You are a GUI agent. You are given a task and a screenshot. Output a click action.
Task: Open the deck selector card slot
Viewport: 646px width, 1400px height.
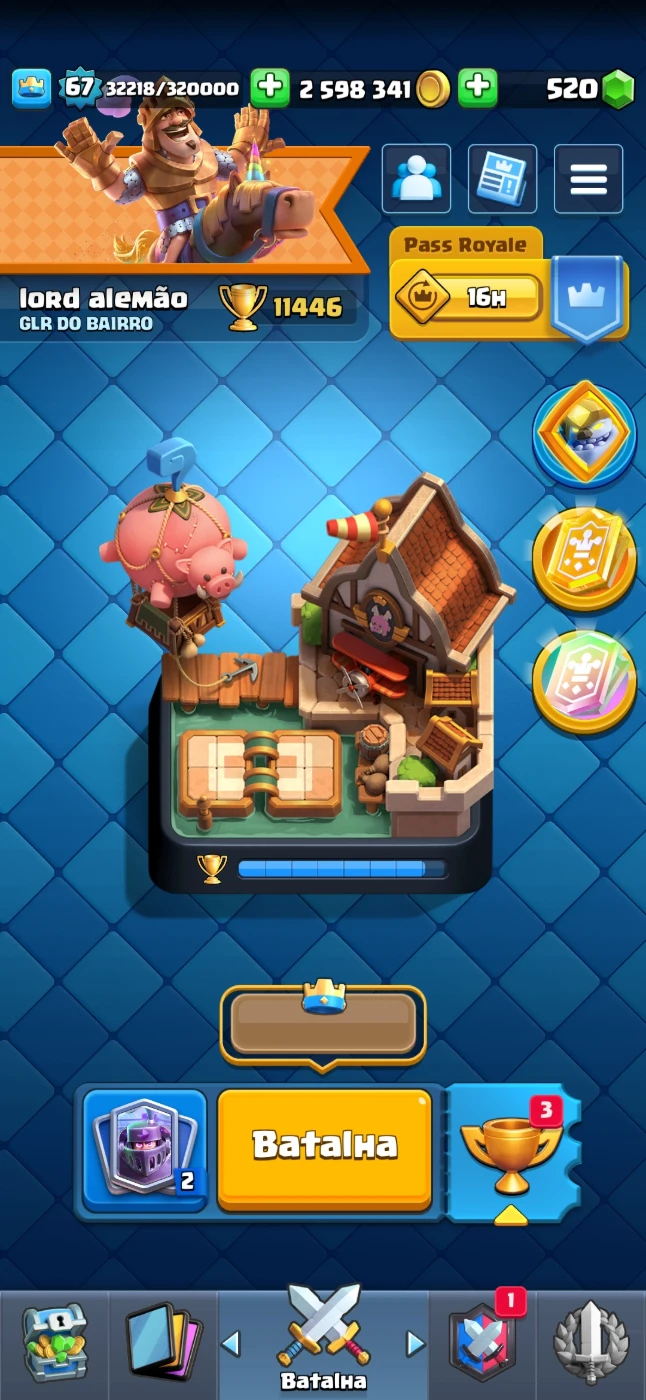pyautogui.click(x=145, y=1144)
